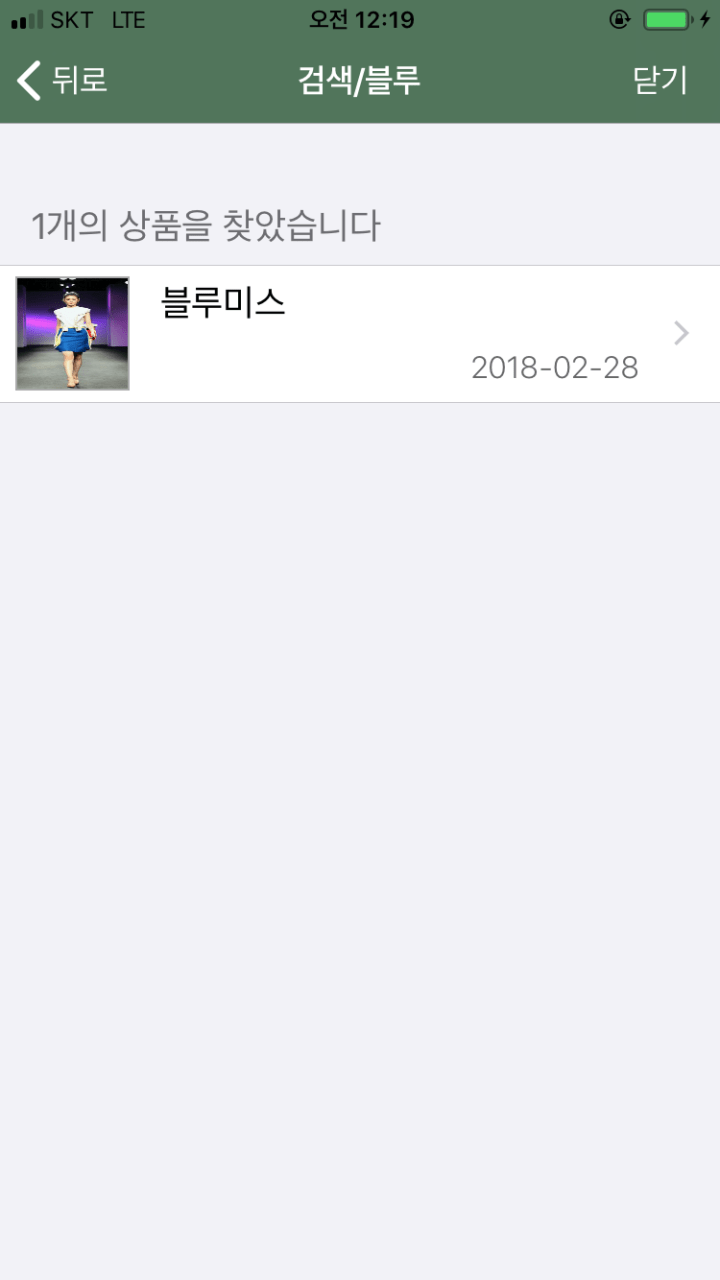This screenshot has height=1280, width=720.
Task: Close the search screen with 닫기
Action: (660, 80)
